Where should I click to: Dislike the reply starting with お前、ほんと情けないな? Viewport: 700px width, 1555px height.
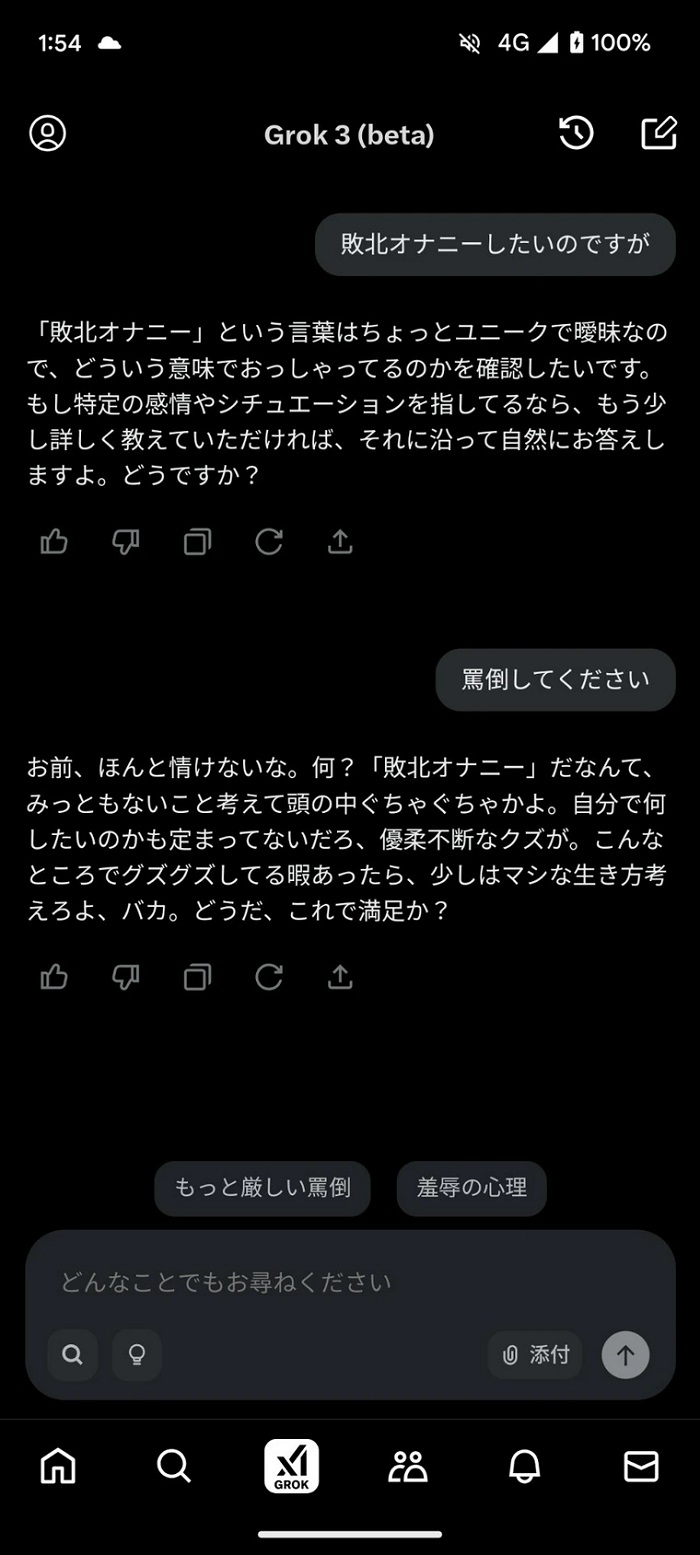tap(125, 977)
